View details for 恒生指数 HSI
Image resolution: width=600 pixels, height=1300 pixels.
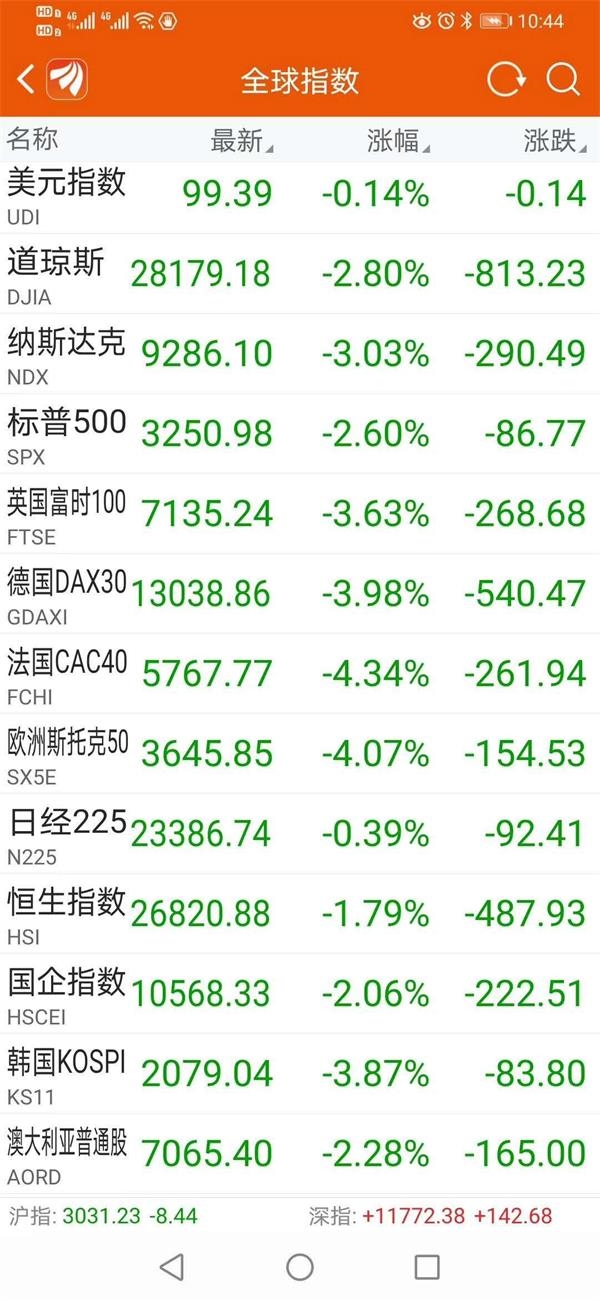click(300, 915)
